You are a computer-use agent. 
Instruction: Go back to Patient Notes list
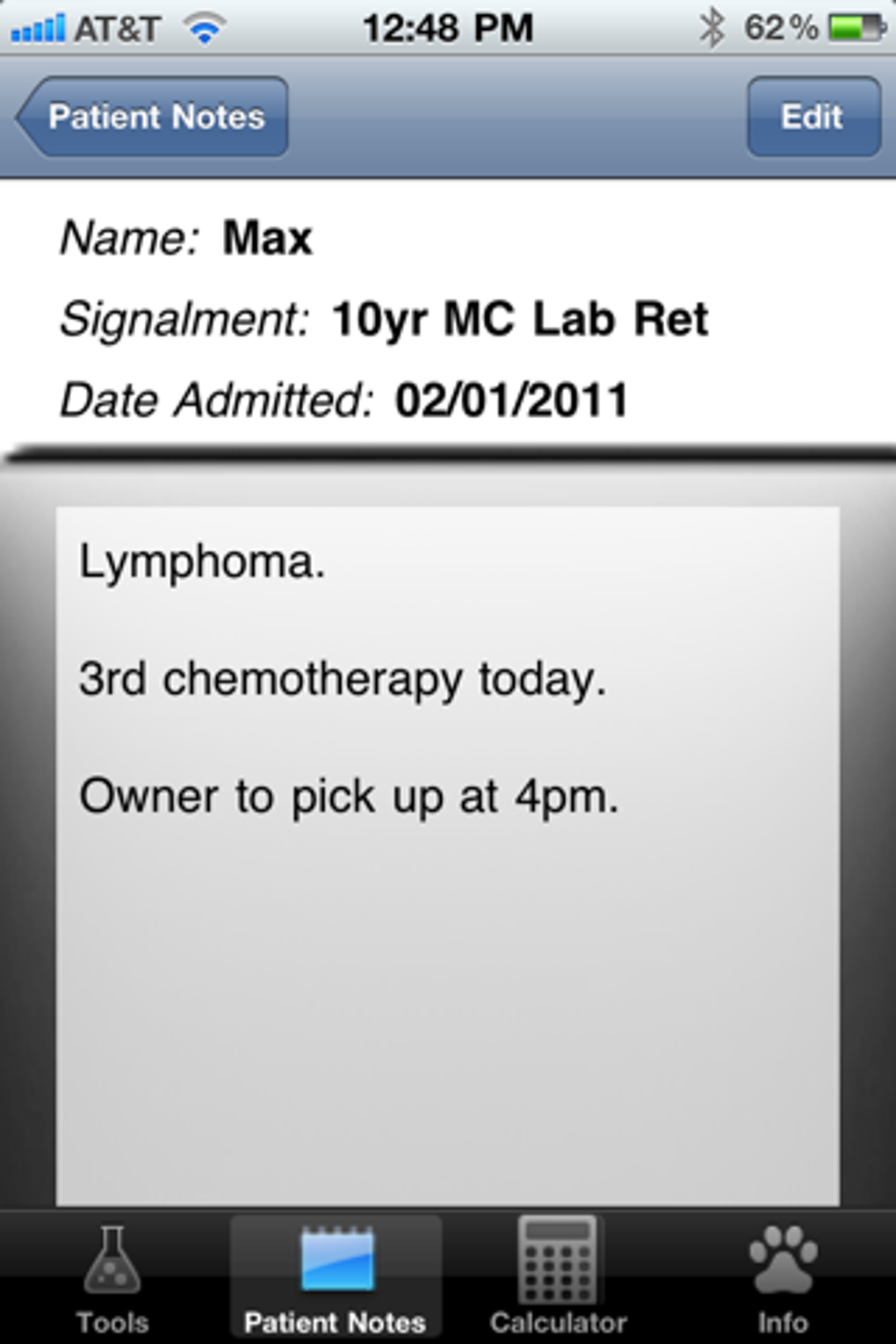pos(154,117)
